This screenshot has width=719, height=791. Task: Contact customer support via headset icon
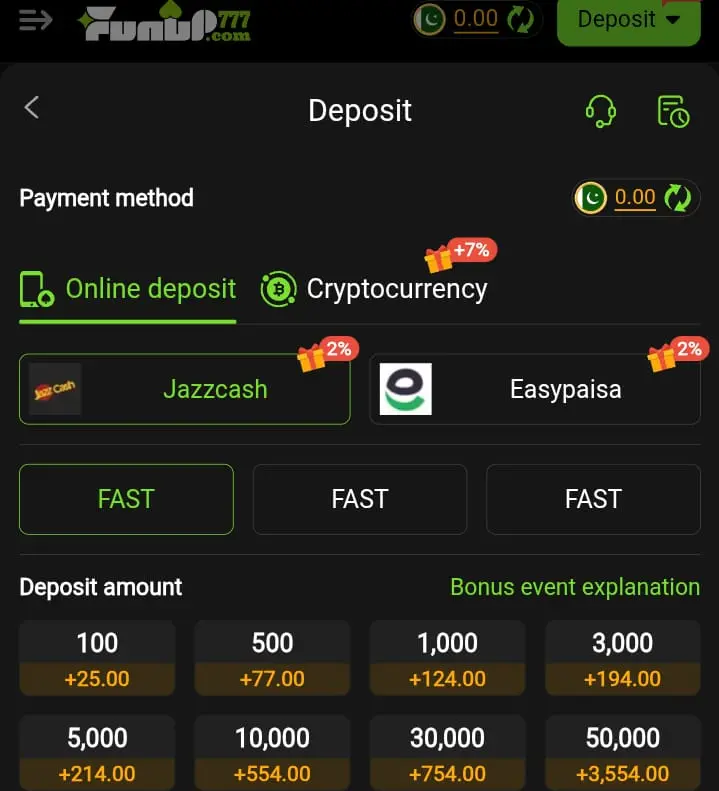coord(600,111)
